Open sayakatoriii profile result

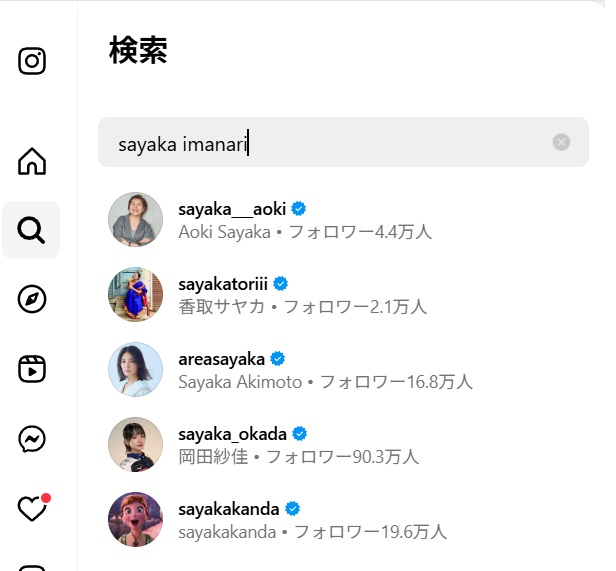pos(300,294)
